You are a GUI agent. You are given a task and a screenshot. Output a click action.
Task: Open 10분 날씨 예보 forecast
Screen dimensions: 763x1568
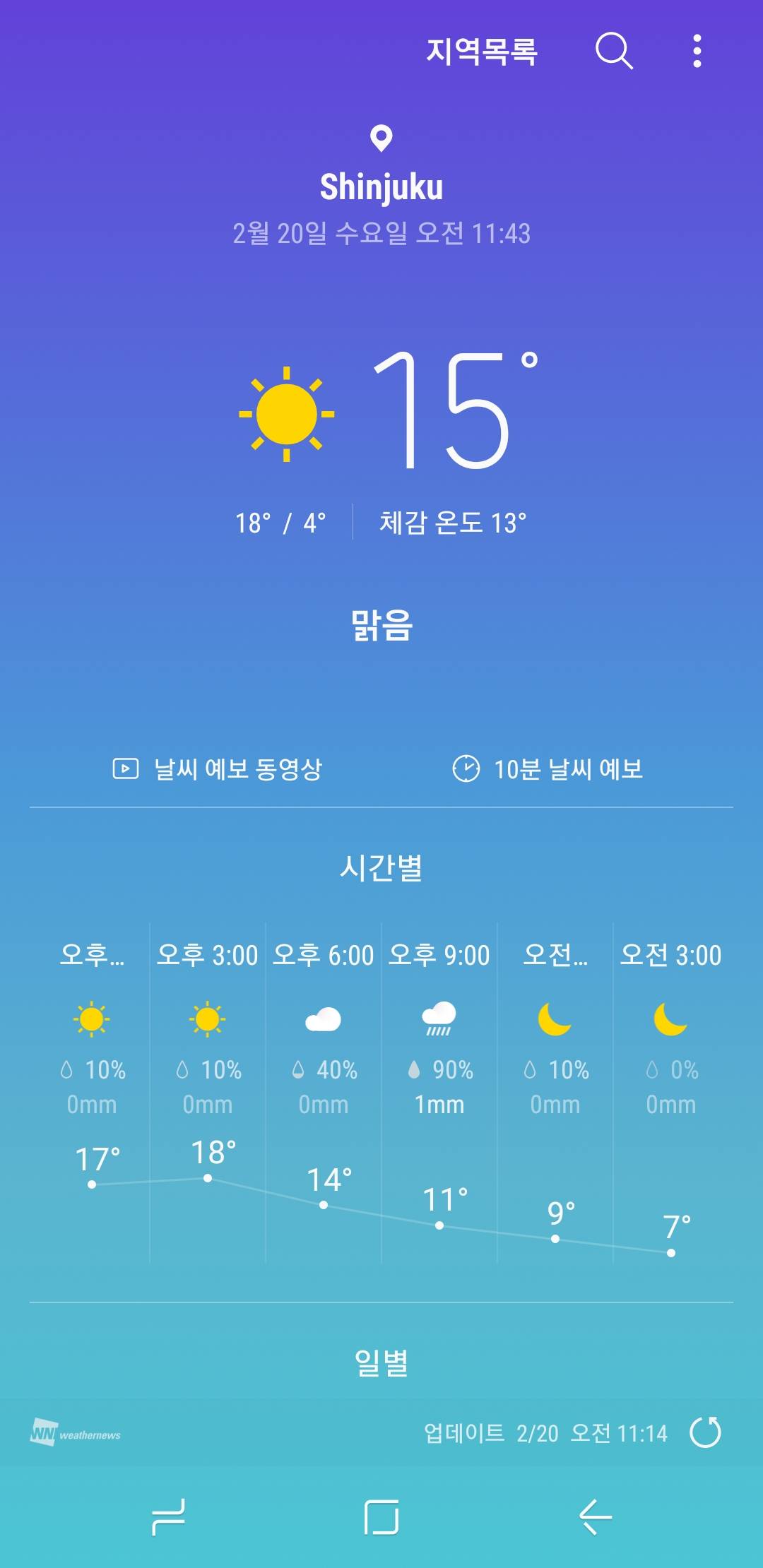coord(548,768)
